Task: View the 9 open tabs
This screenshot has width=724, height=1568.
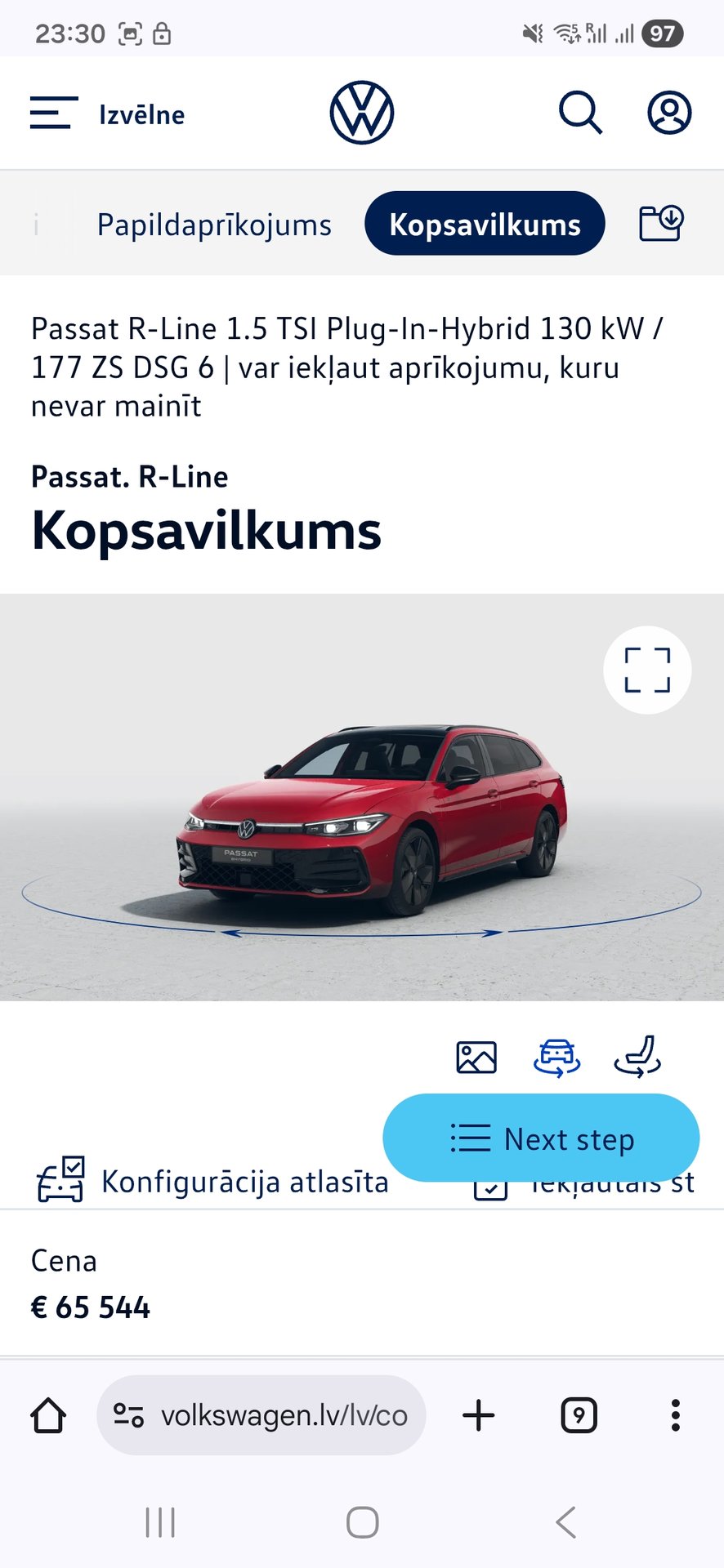Action: [x=579, y=1415]
